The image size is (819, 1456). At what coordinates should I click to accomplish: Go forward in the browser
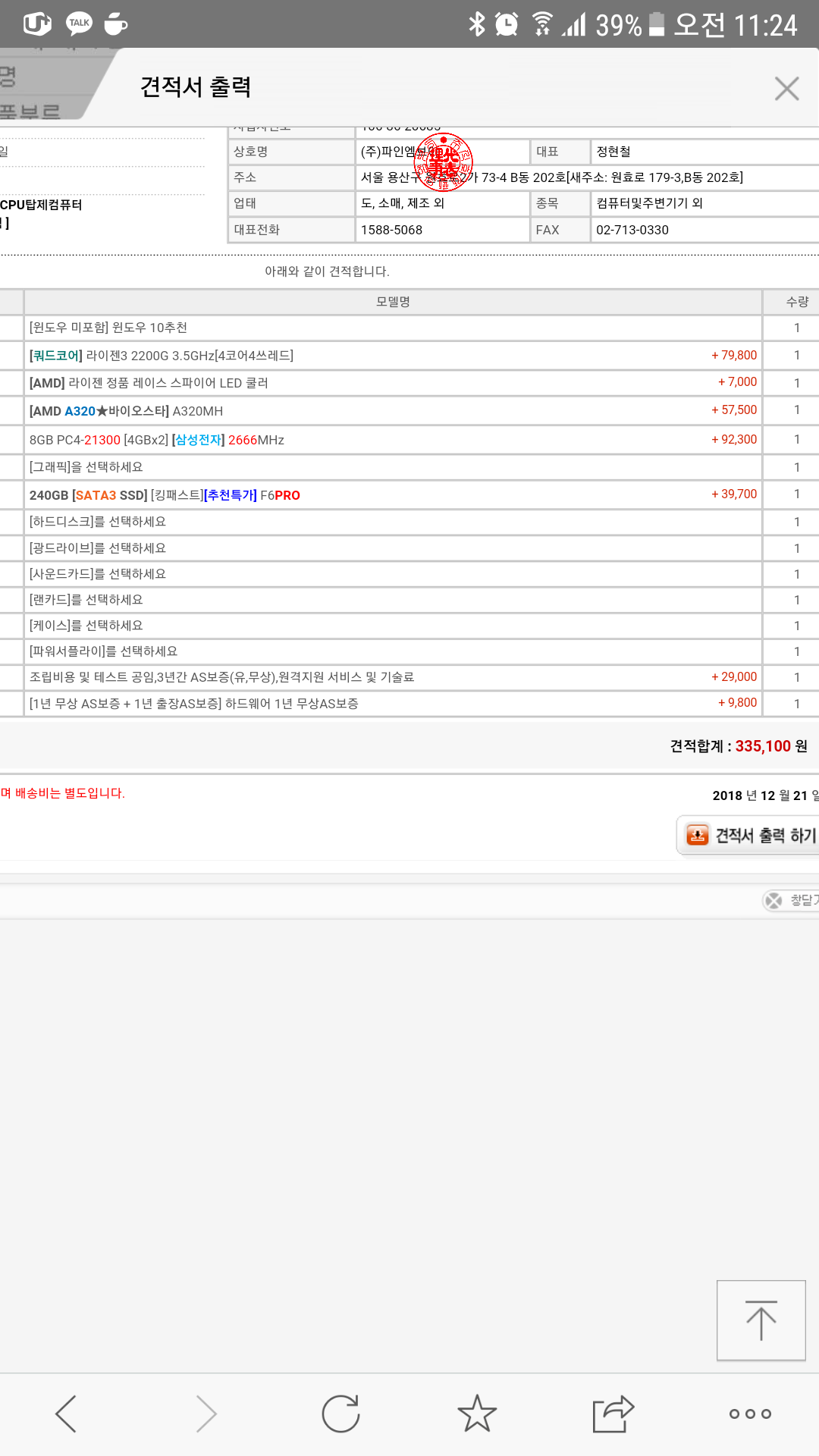tap(206, 1414)
